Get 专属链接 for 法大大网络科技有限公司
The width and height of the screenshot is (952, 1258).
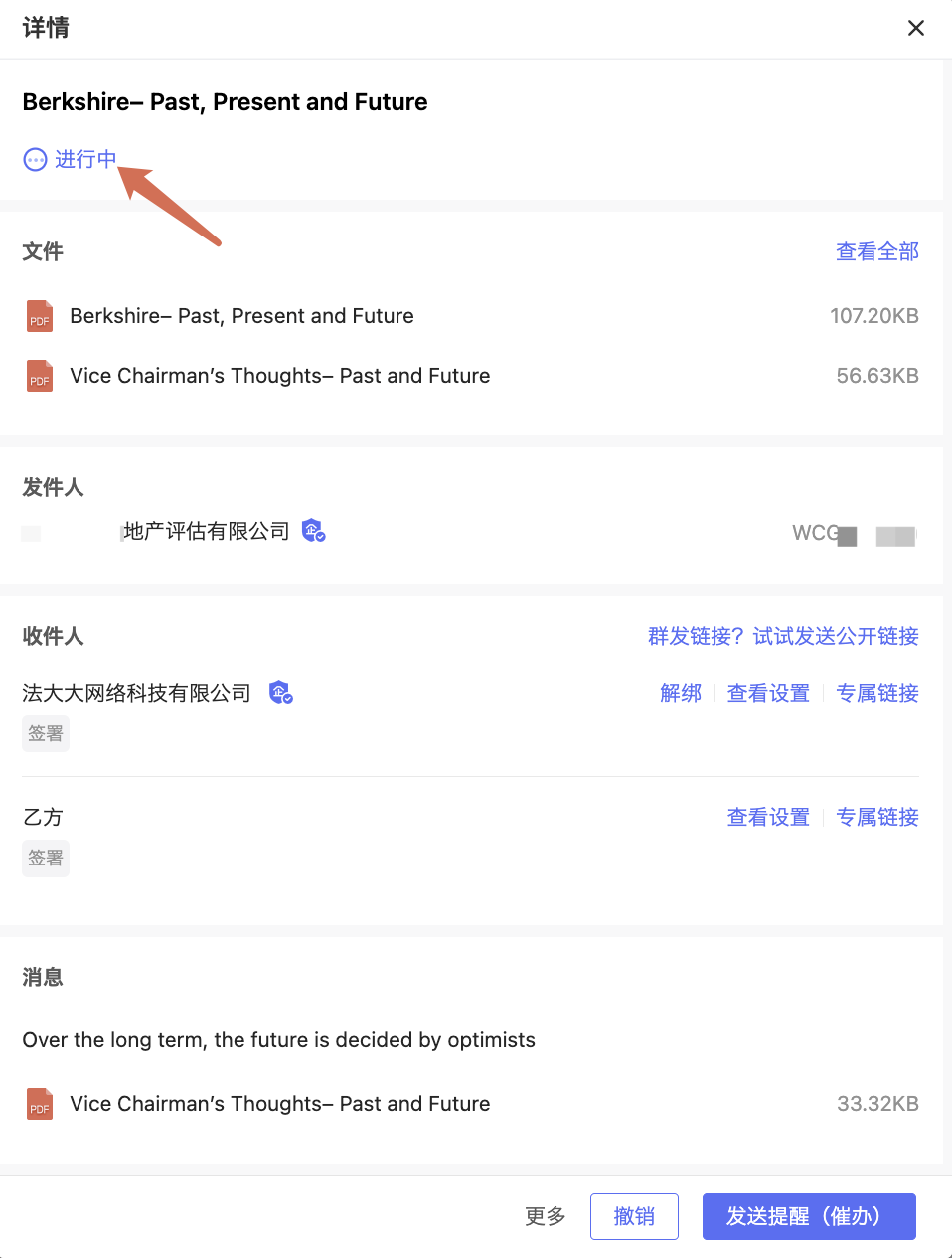coord(876,693)
